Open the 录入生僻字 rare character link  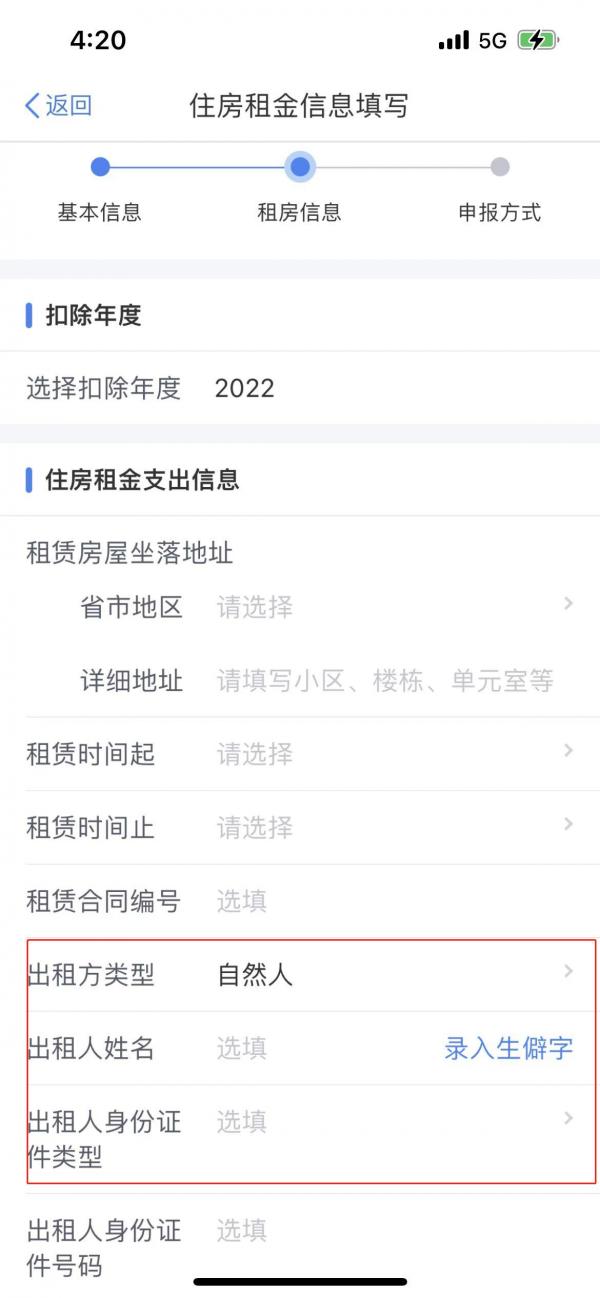tap(508, 1048)
